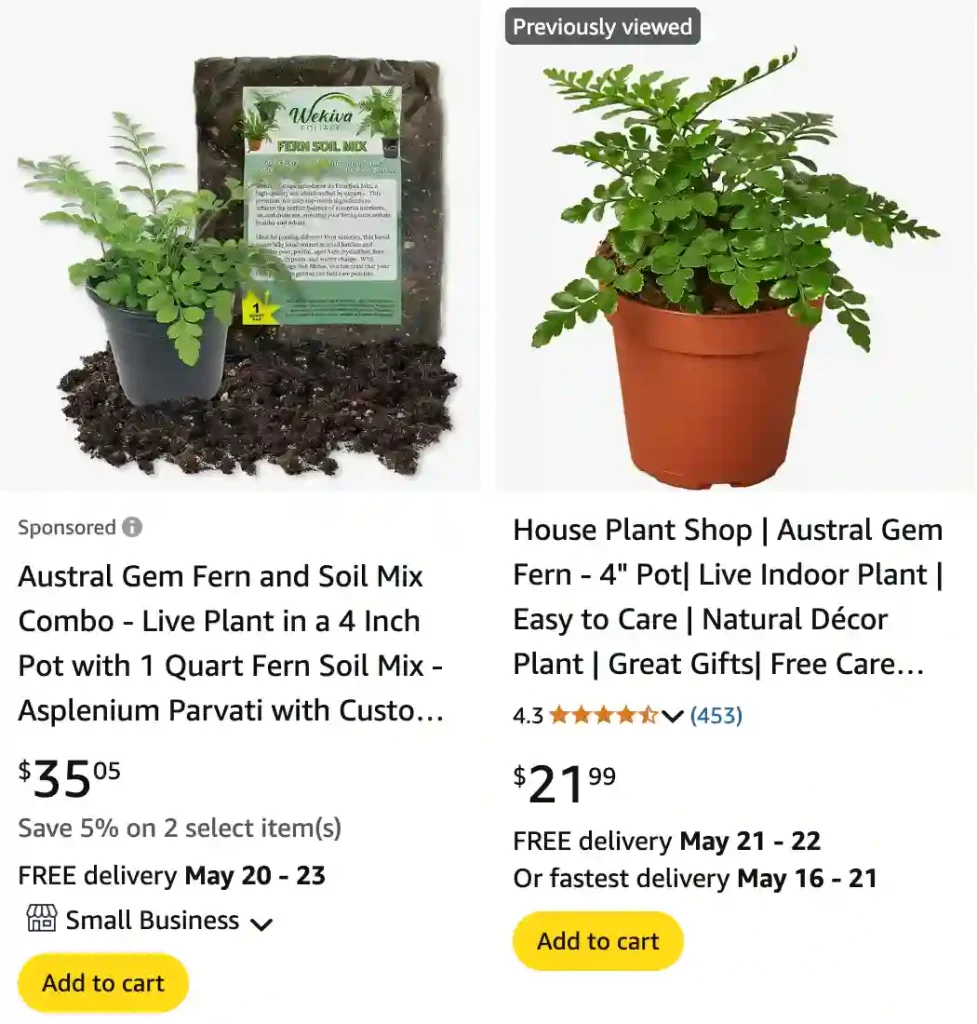Add the $35.05 fern and soil combo to cart
Image resolution: width=977 pixels, height=1024 pixels.
pyautogui.click(x=103, y=983)
